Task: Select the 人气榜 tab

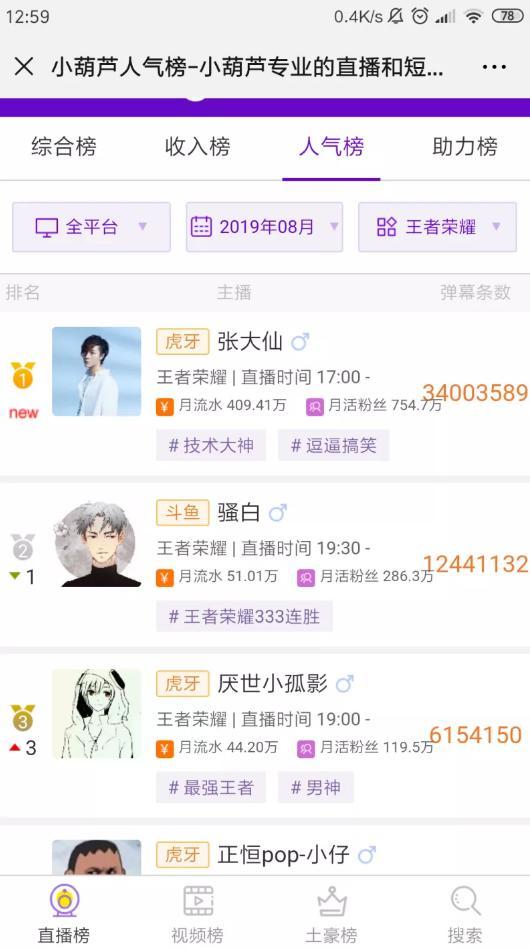Action: [331, 147]
